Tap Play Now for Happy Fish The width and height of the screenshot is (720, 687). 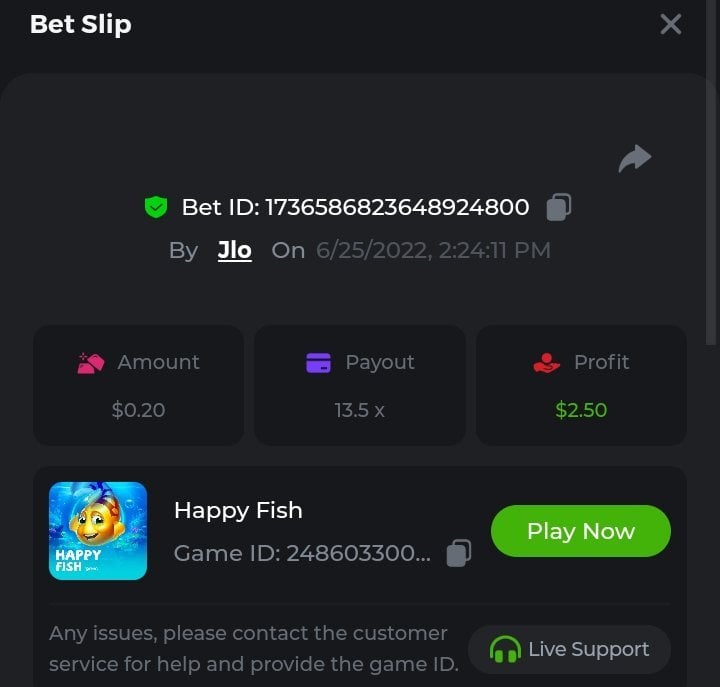coord(580,531)
